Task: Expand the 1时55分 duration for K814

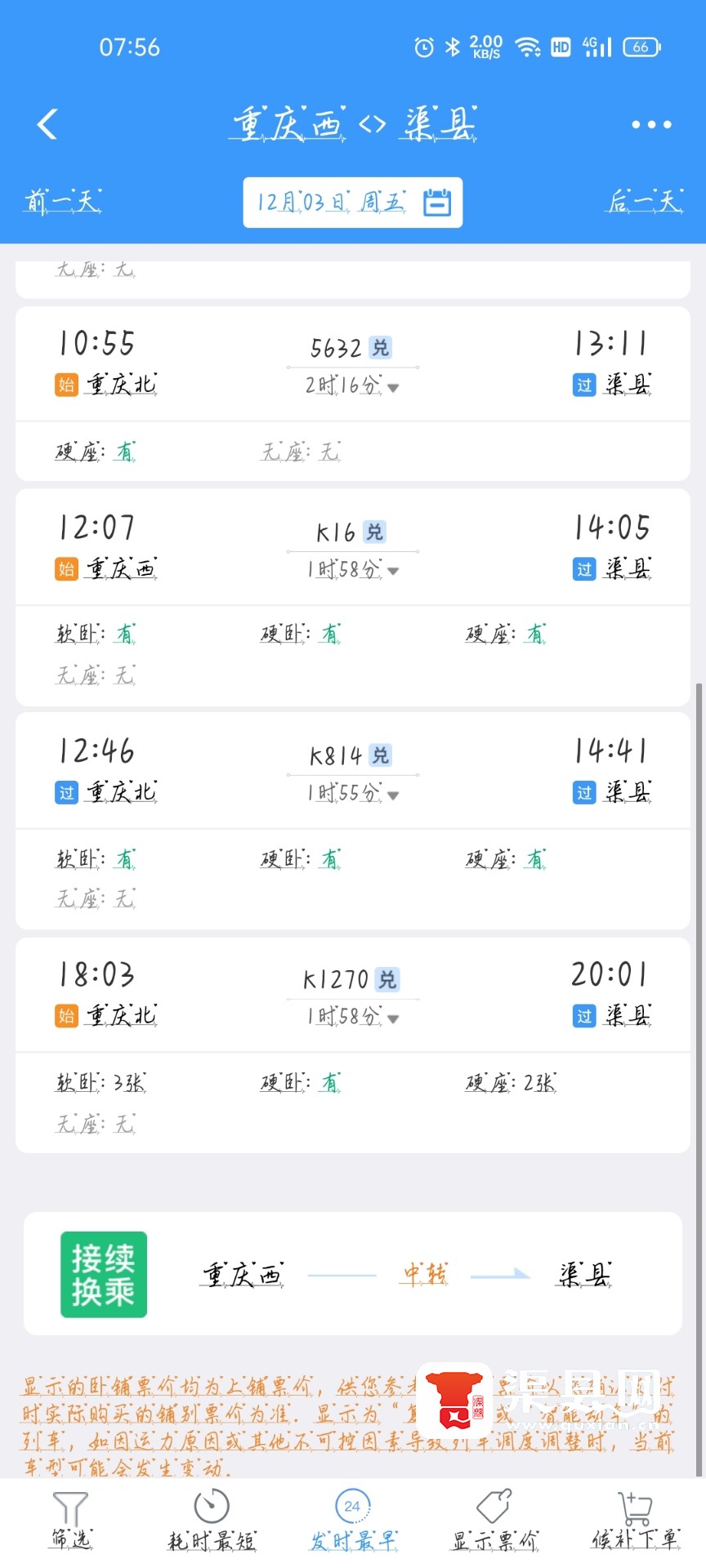Action: (x=353, y=794)
